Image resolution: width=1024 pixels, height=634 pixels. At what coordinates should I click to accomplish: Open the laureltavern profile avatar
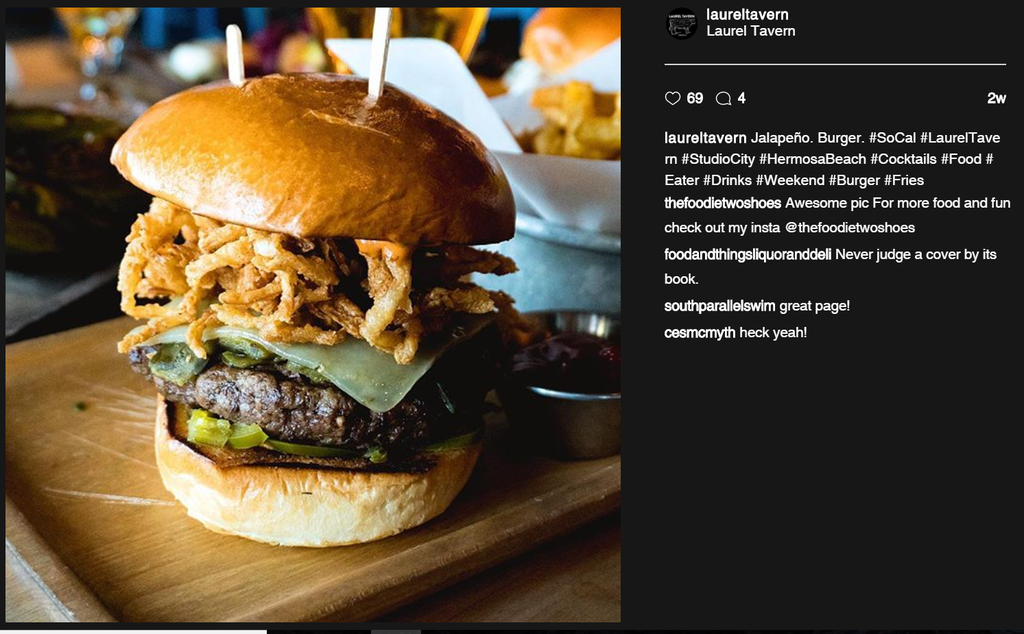point(681,23)
